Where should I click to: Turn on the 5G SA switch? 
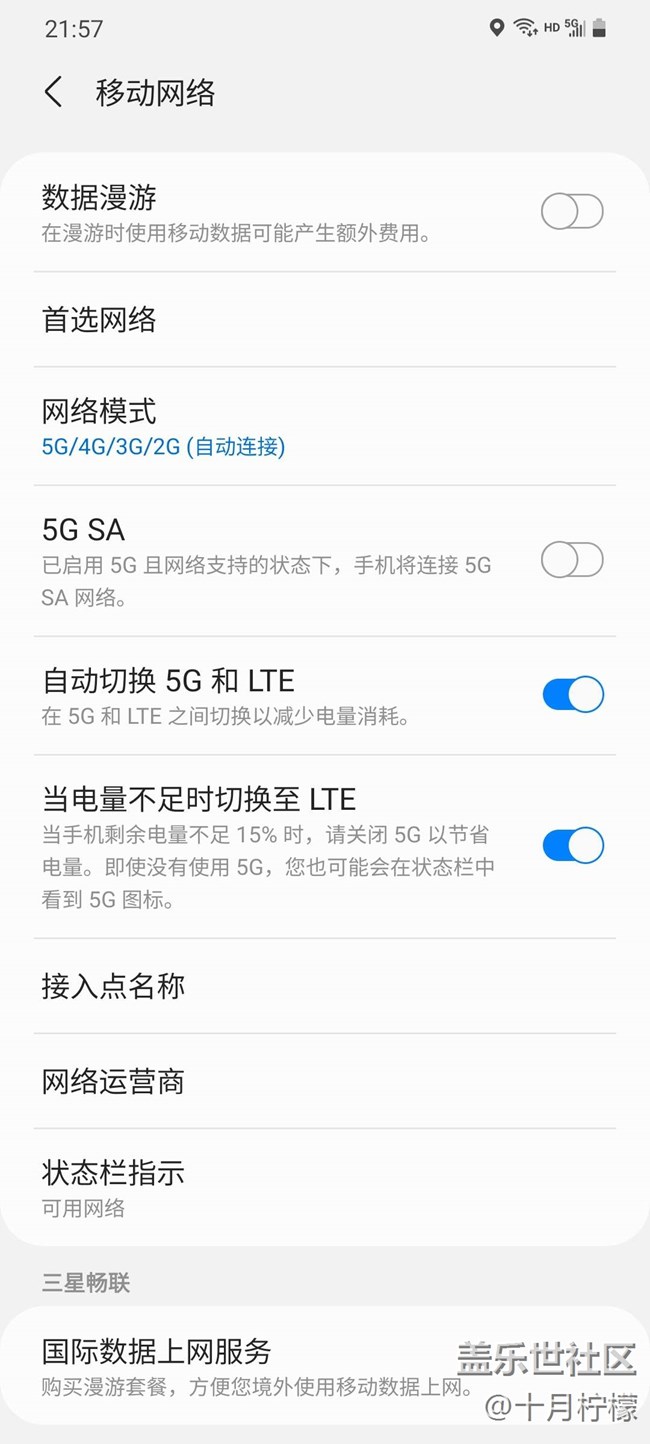572,560
